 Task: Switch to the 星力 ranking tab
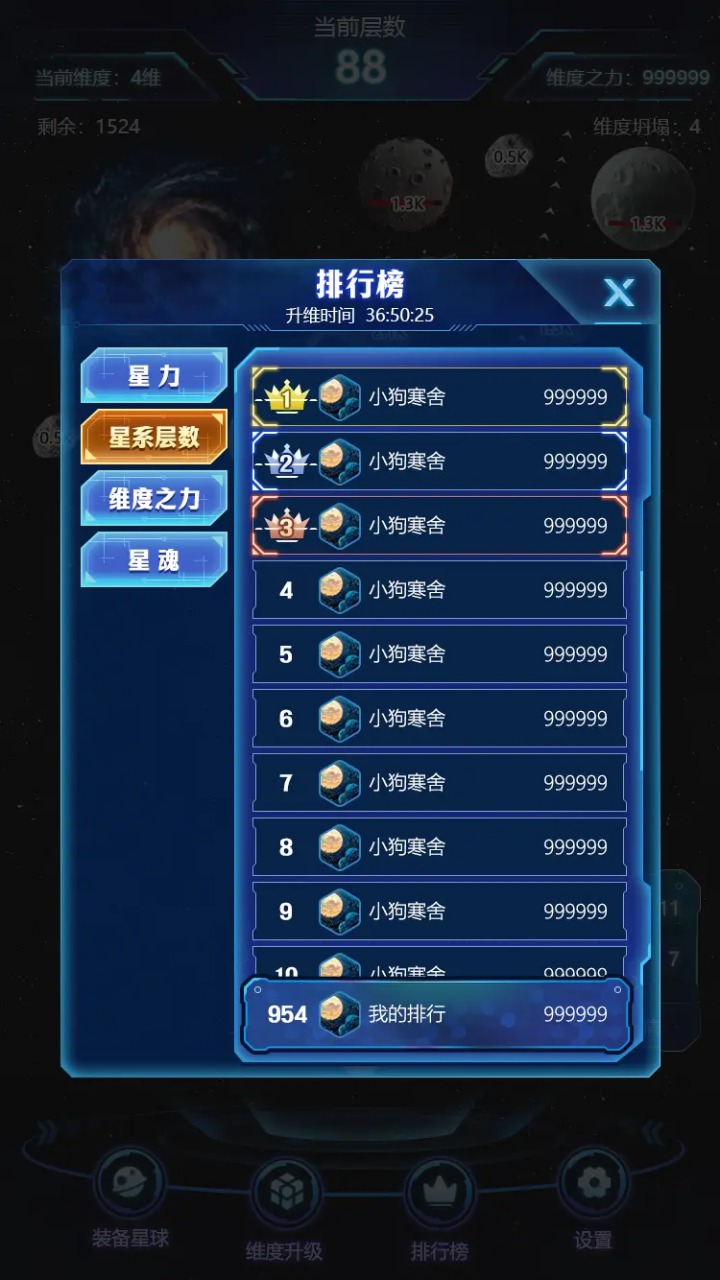(x=154, y=375)
